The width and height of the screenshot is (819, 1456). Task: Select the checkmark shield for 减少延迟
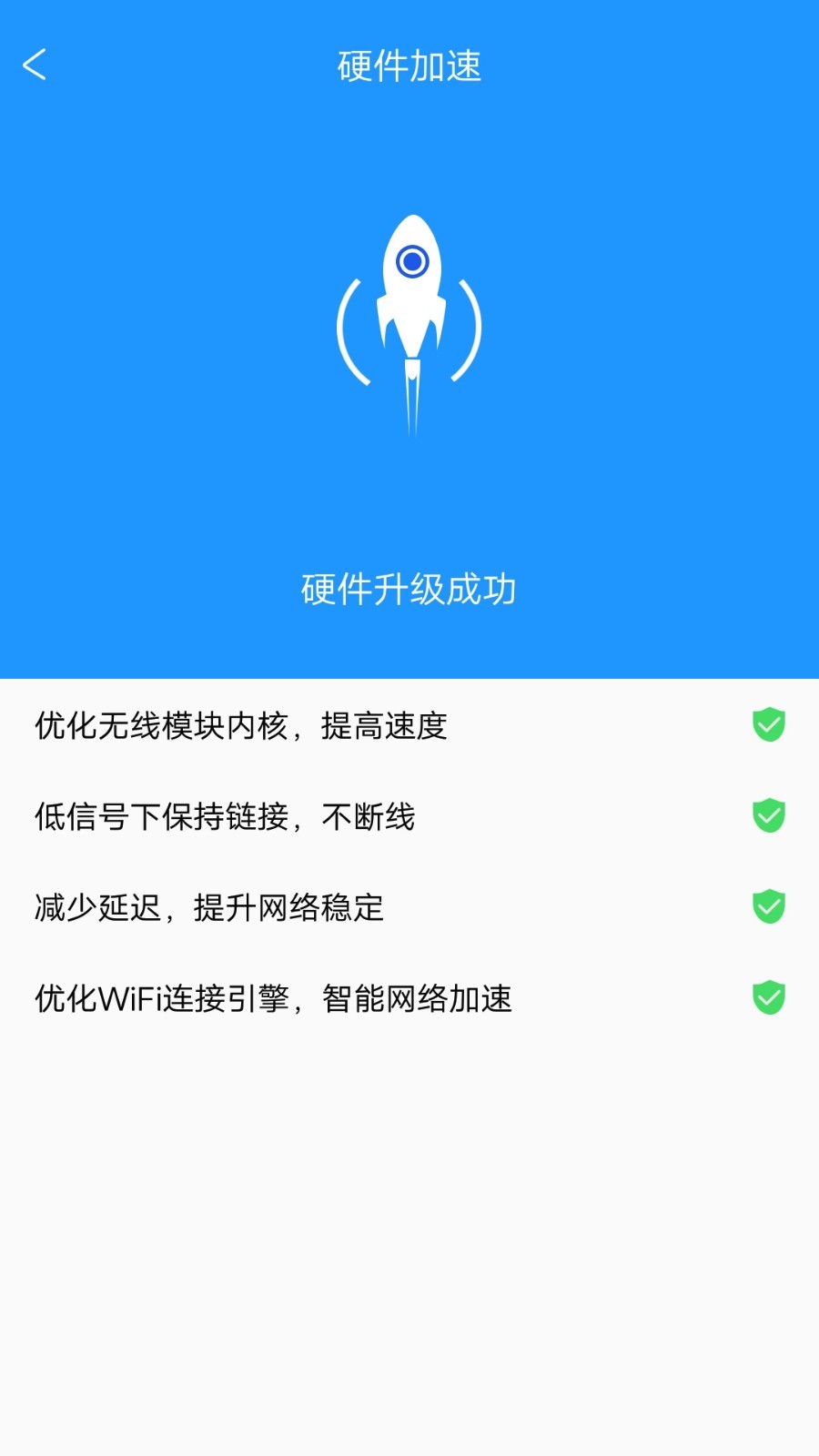[769, 905]
